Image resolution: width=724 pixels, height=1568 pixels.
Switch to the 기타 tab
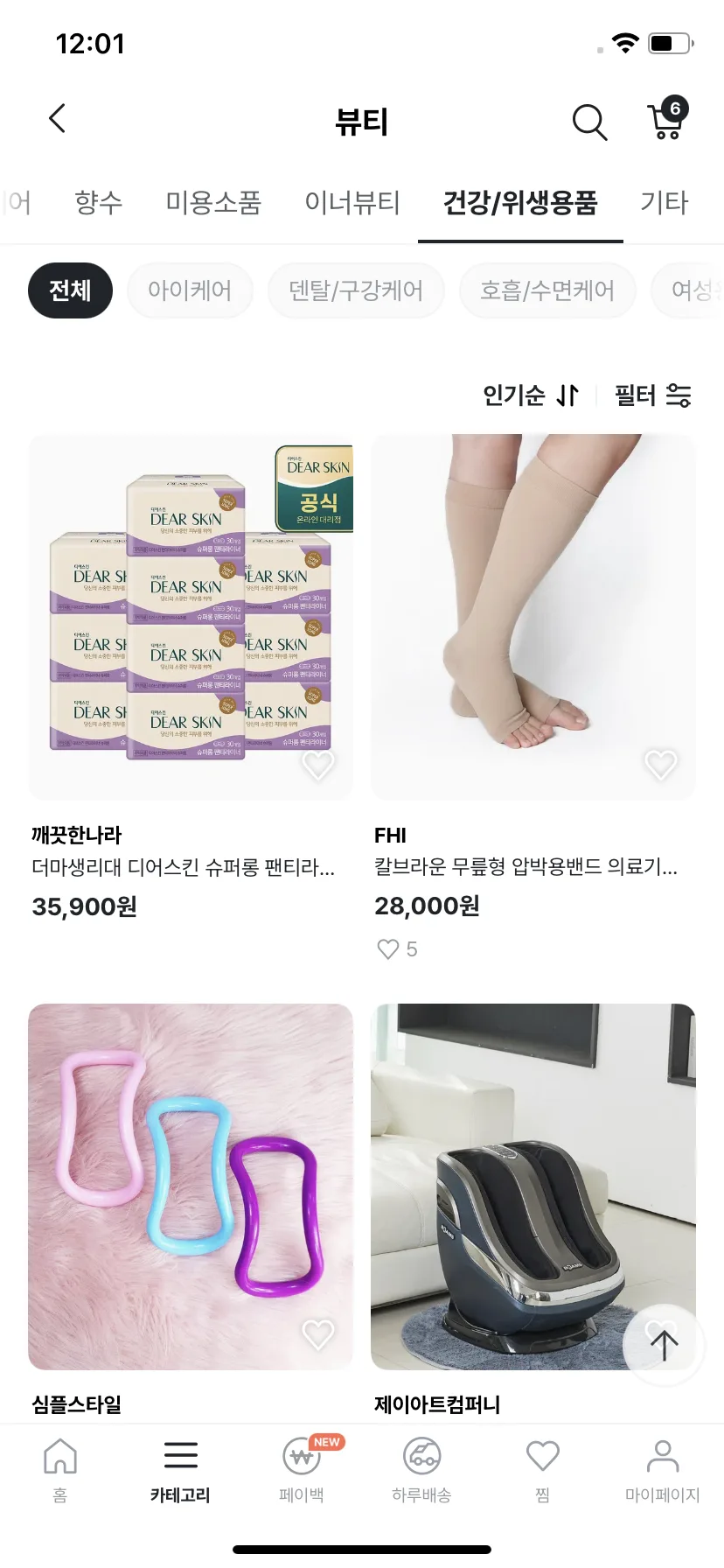click(x=664, y=203)
